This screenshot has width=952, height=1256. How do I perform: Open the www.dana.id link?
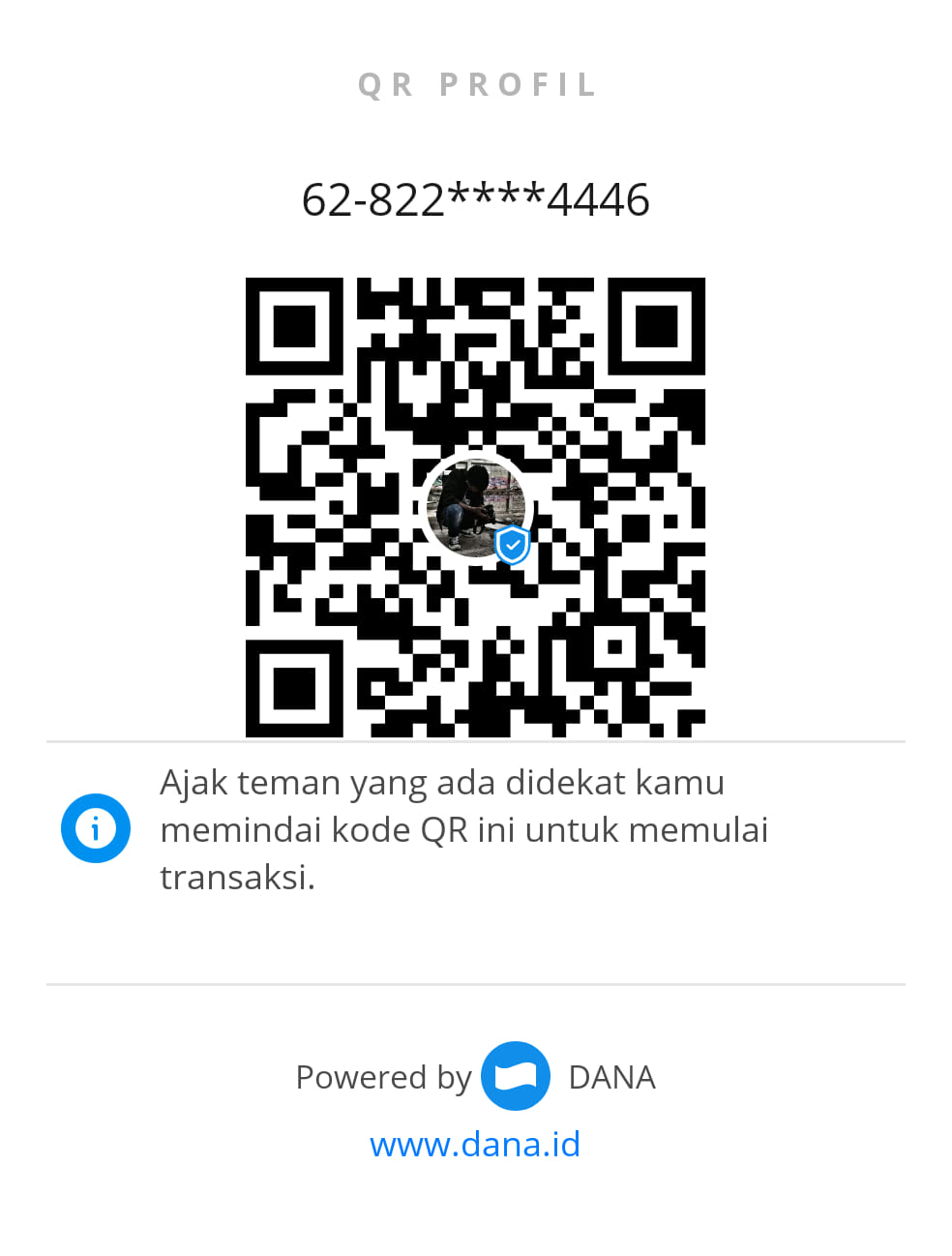pyautogui.click(x=475, y=1143)
